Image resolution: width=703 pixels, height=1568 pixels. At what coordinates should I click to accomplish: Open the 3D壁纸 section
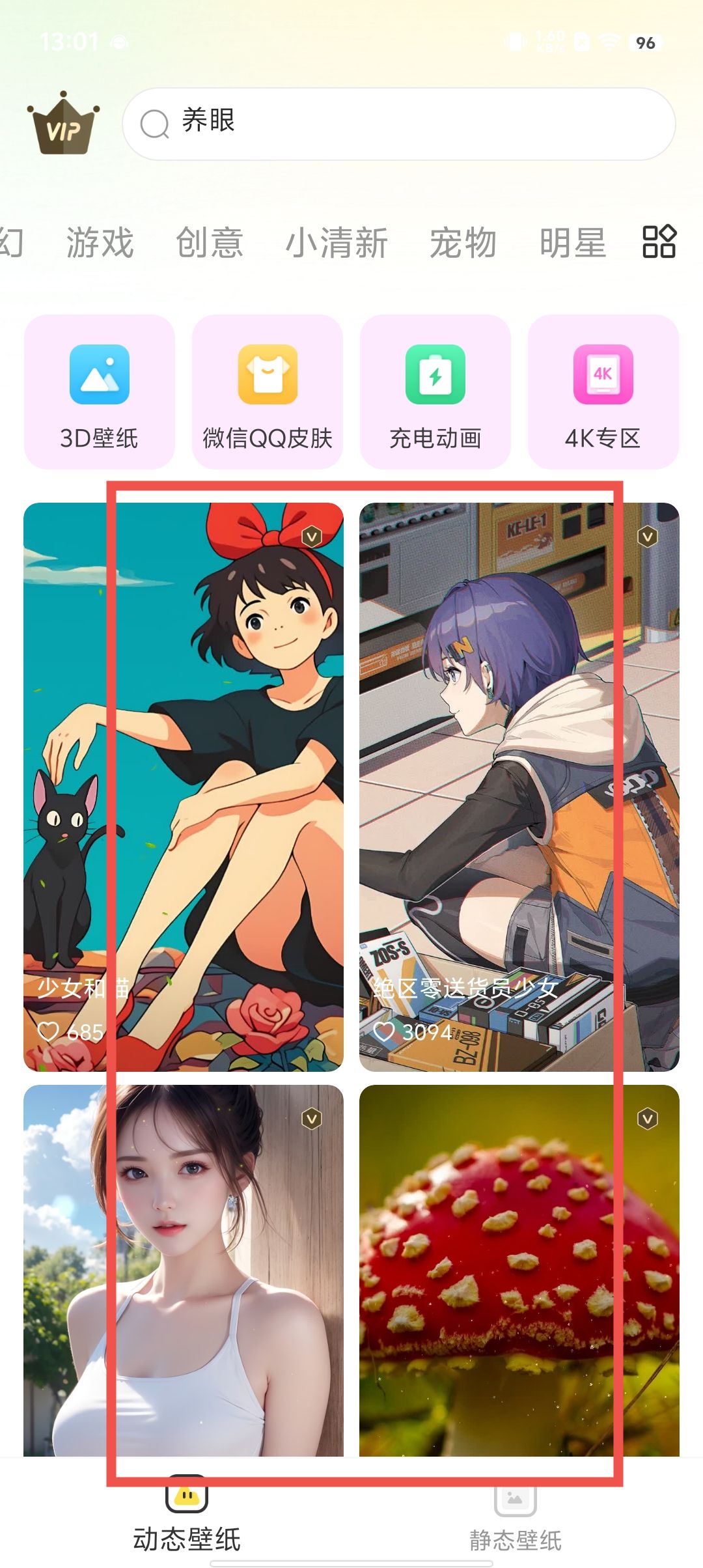tap(100, 392)
